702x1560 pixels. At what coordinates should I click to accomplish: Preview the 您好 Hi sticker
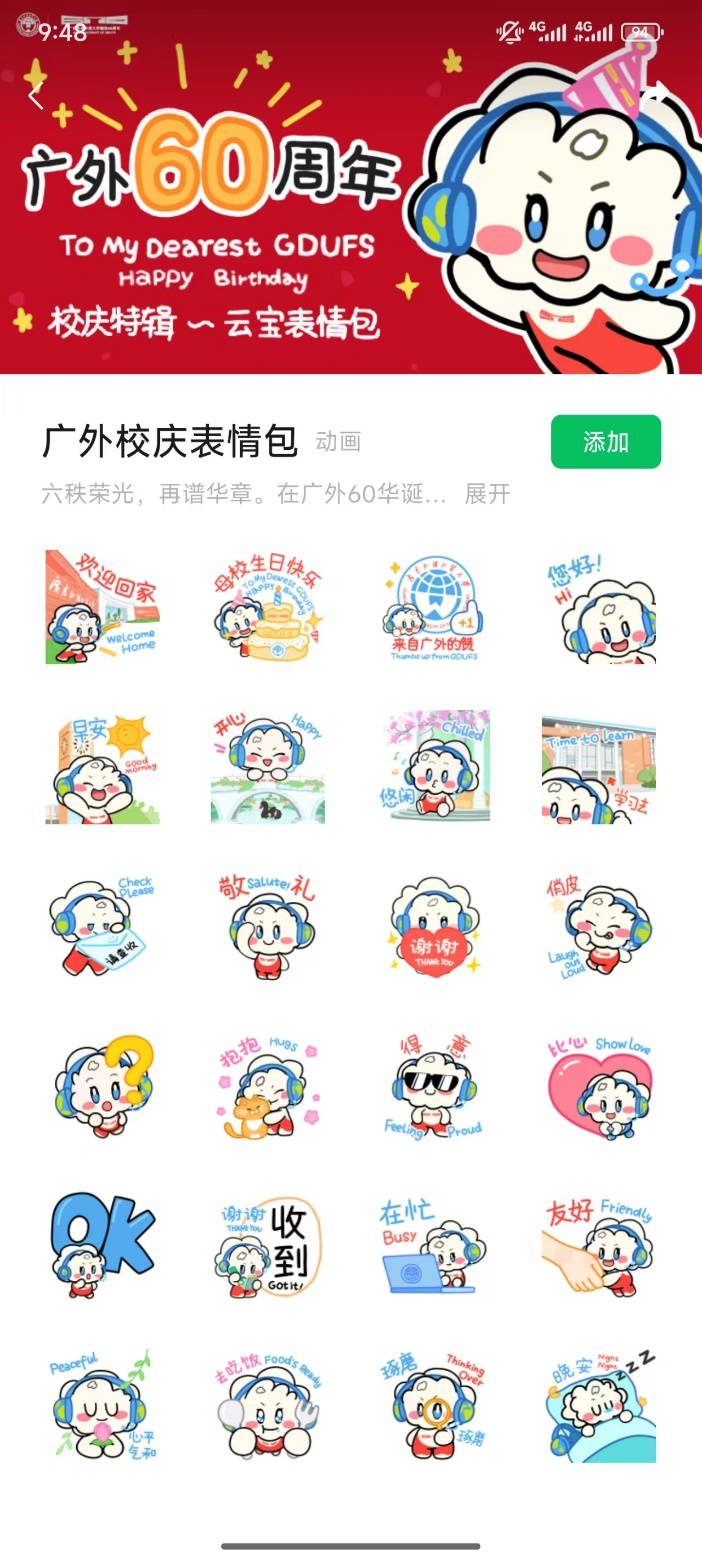point(599,607)
